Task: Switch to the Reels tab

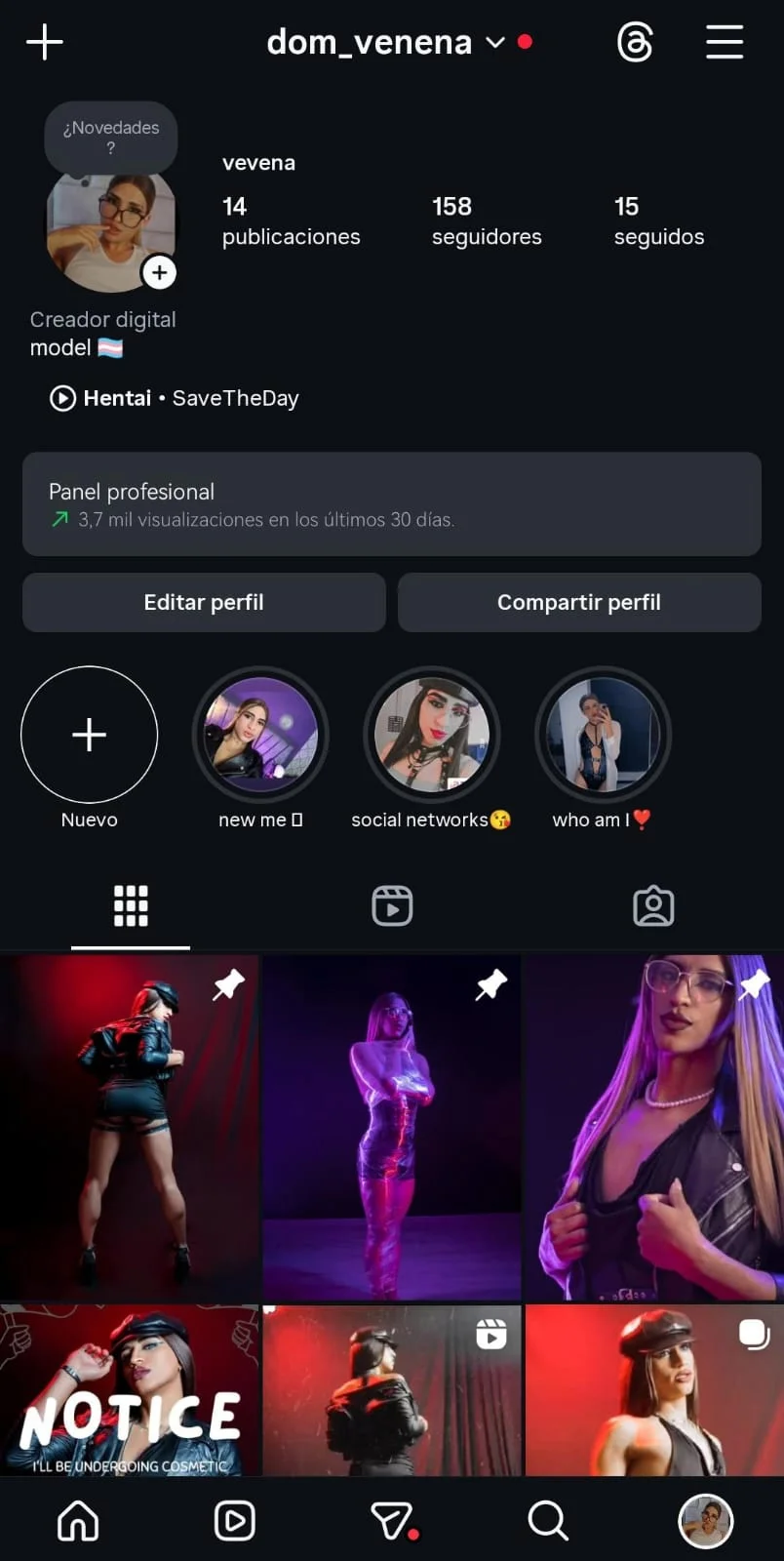Action: 392,905
